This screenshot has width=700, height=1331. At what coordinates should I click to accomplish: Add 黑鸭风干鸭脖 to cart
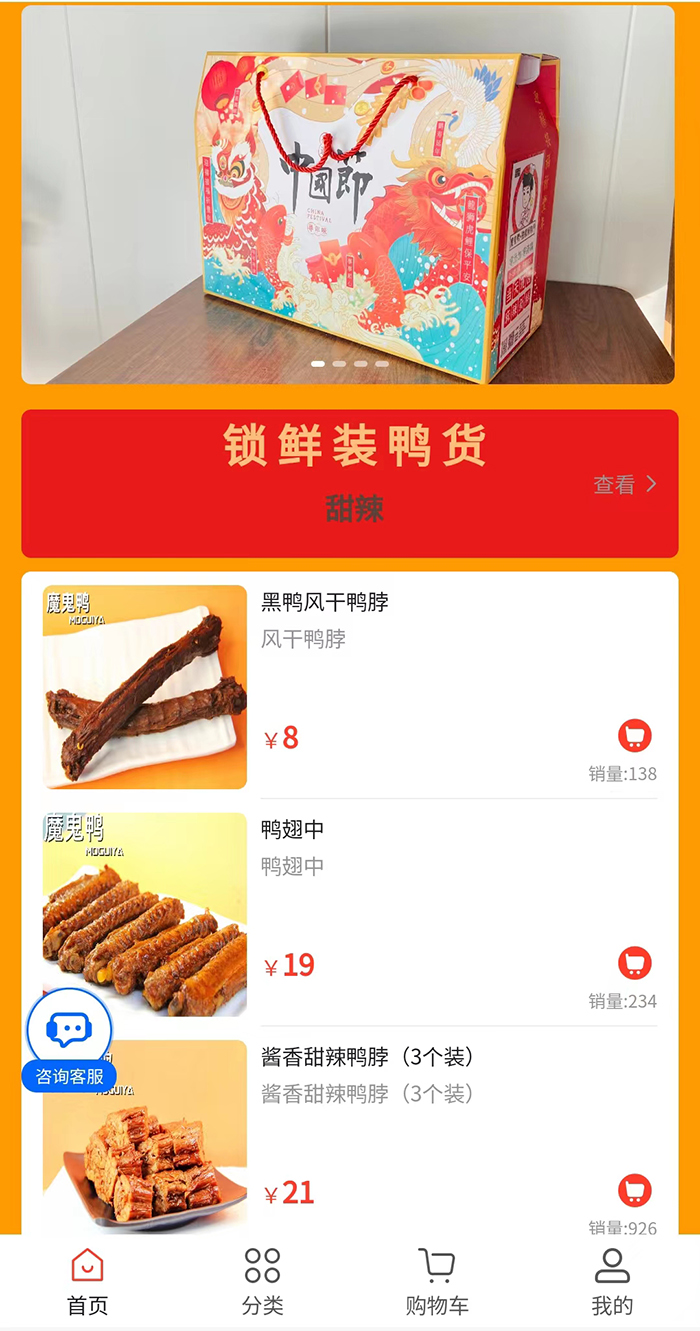pos(634,736)
